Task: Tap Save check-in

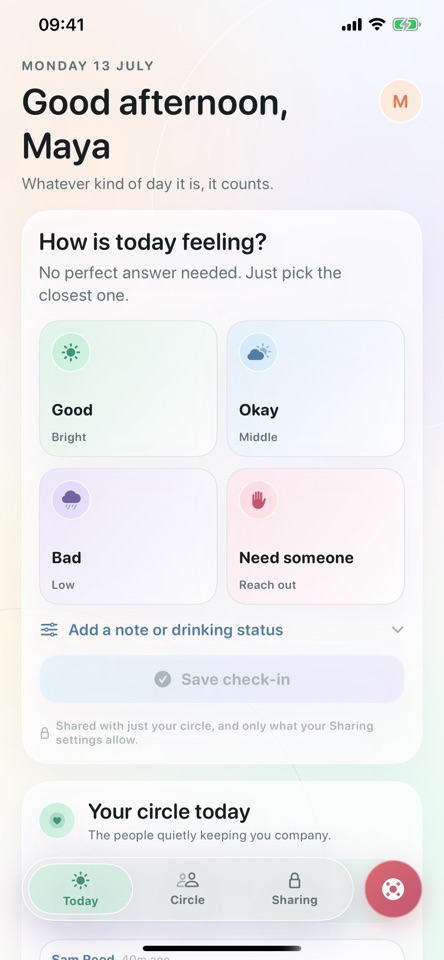Action: [222, 679]
